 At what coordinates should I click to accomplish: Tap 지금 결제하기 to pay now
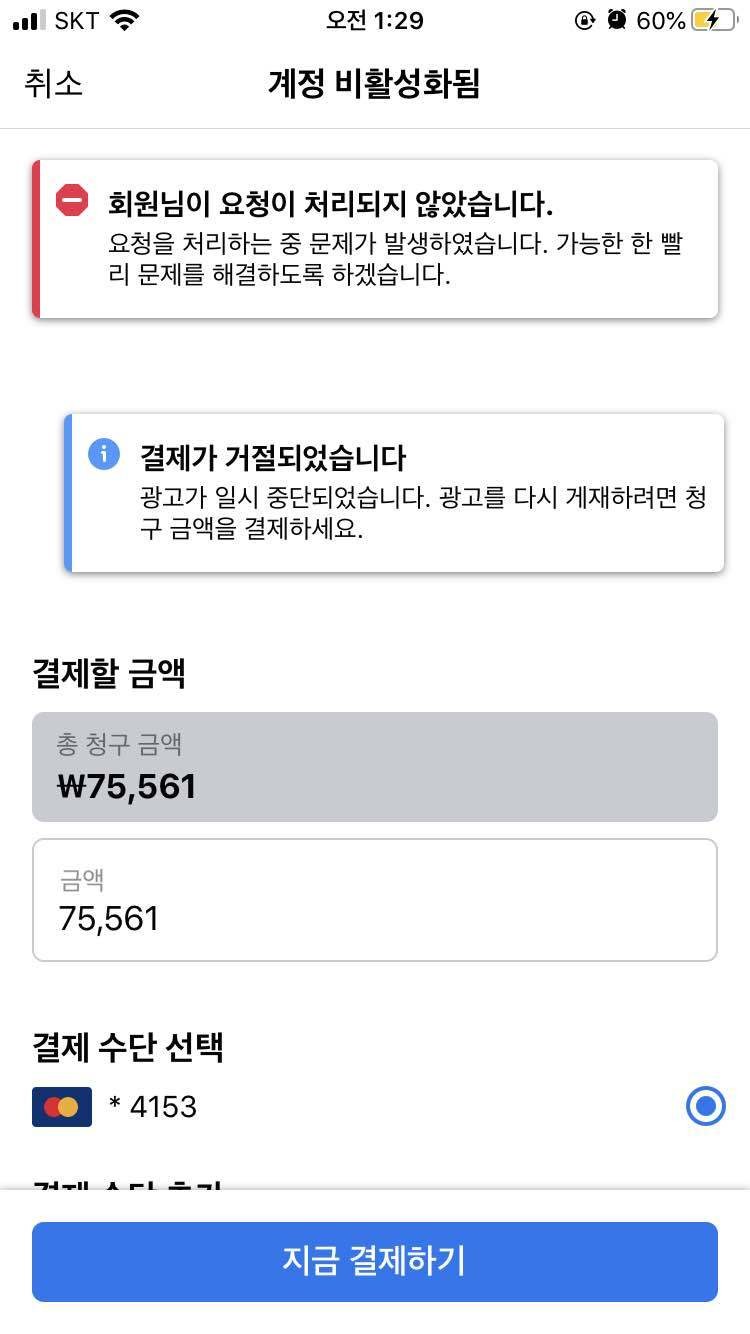pos(375,1261)
